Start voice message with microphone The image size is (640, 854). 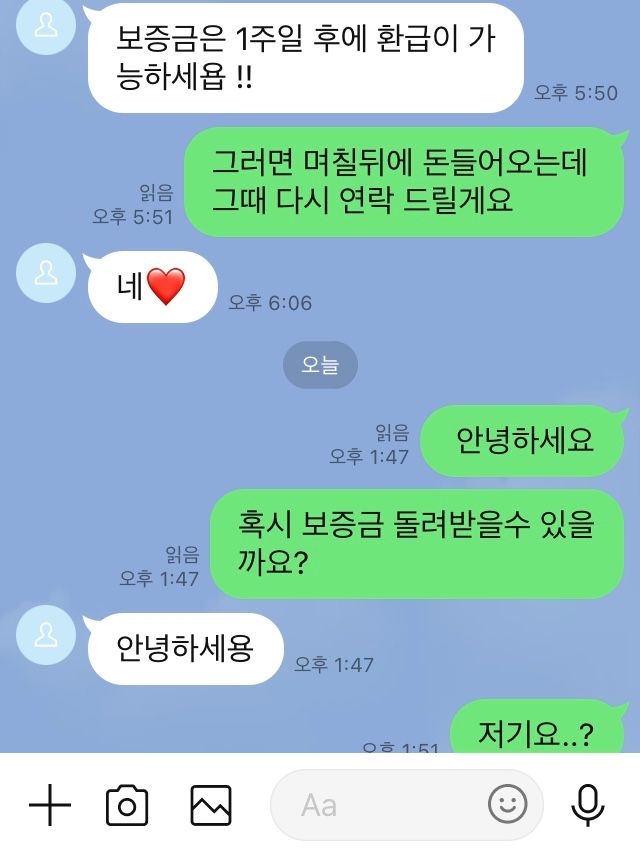(x=588, y=805)
